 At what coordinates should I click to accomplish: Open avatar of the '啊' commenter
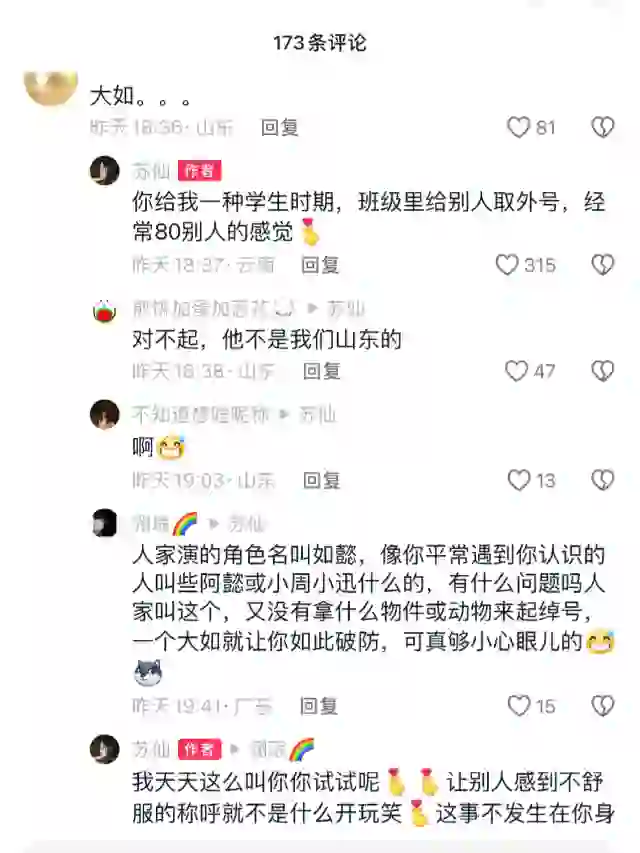pyautogui.click(x=105, y=415)
